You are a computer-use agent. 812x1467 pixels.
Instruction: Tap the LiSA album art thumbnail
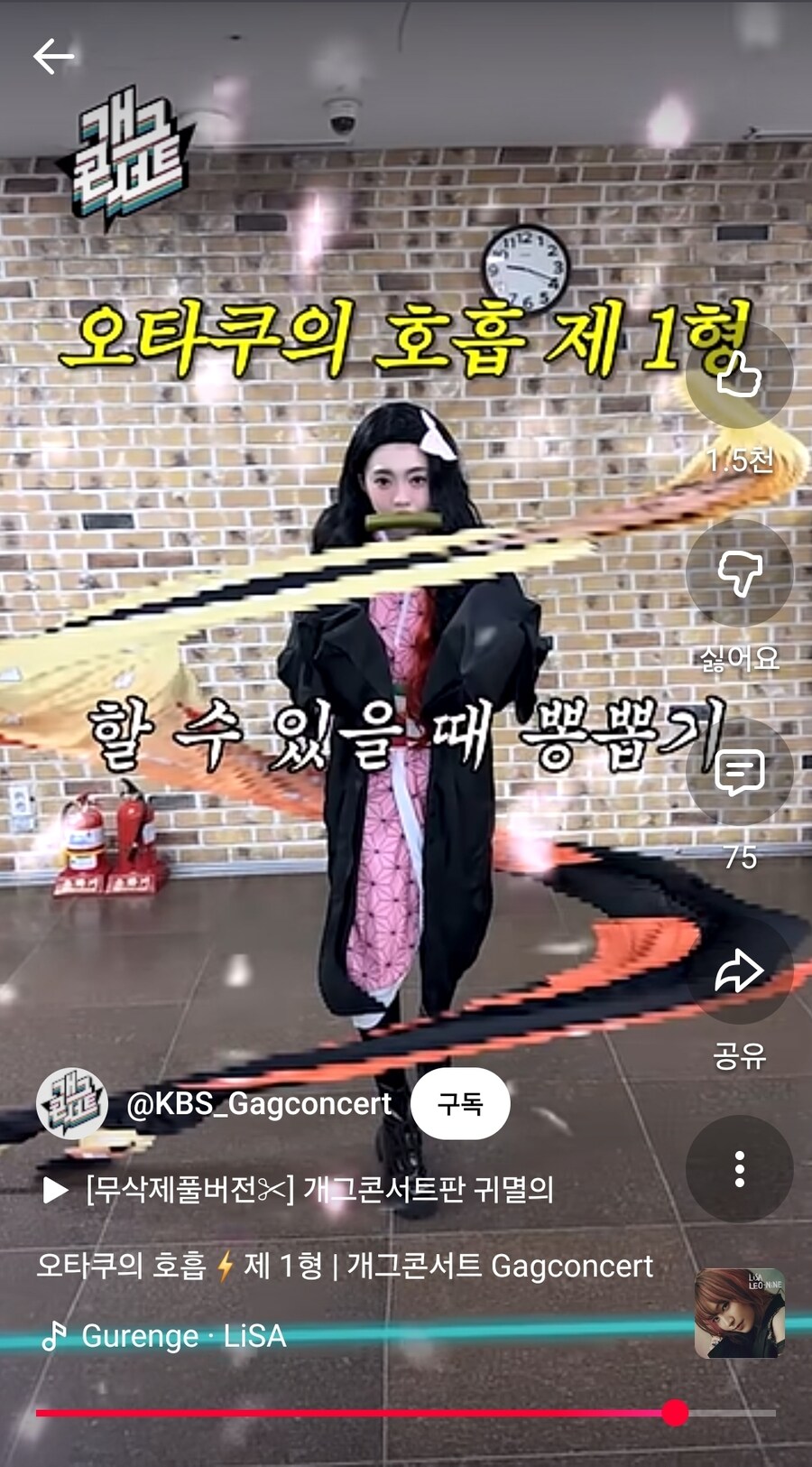pyautogui.click(x=739, y=1313)
